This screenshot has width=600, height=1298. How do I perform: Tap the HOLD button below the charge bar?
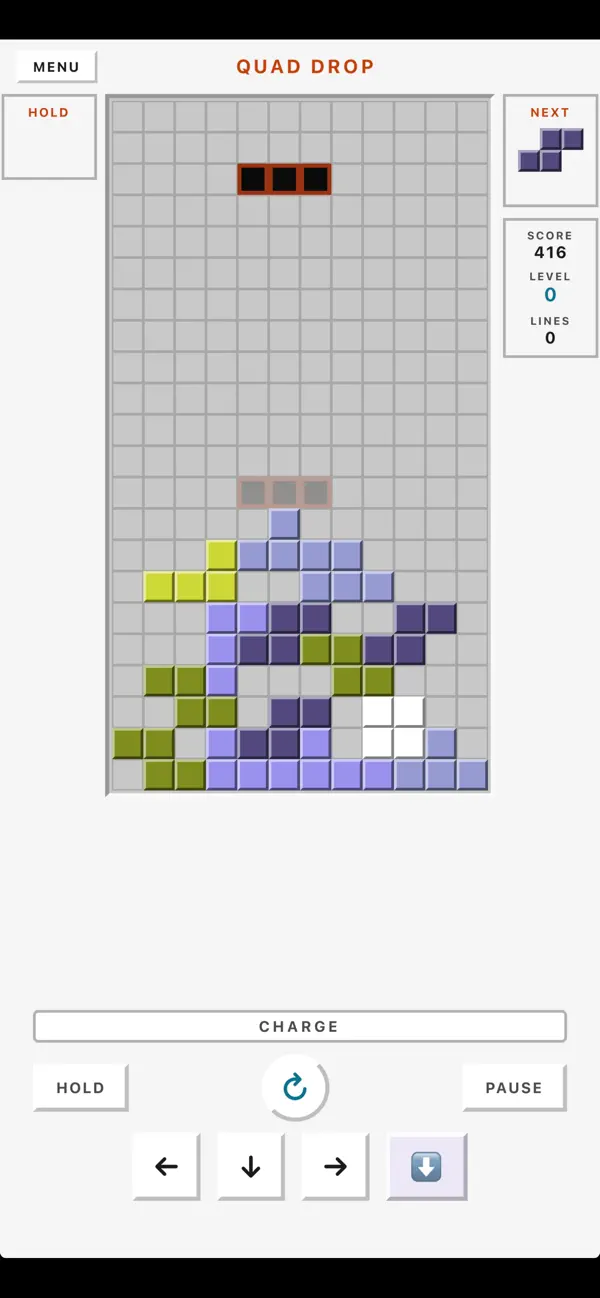81,1087
